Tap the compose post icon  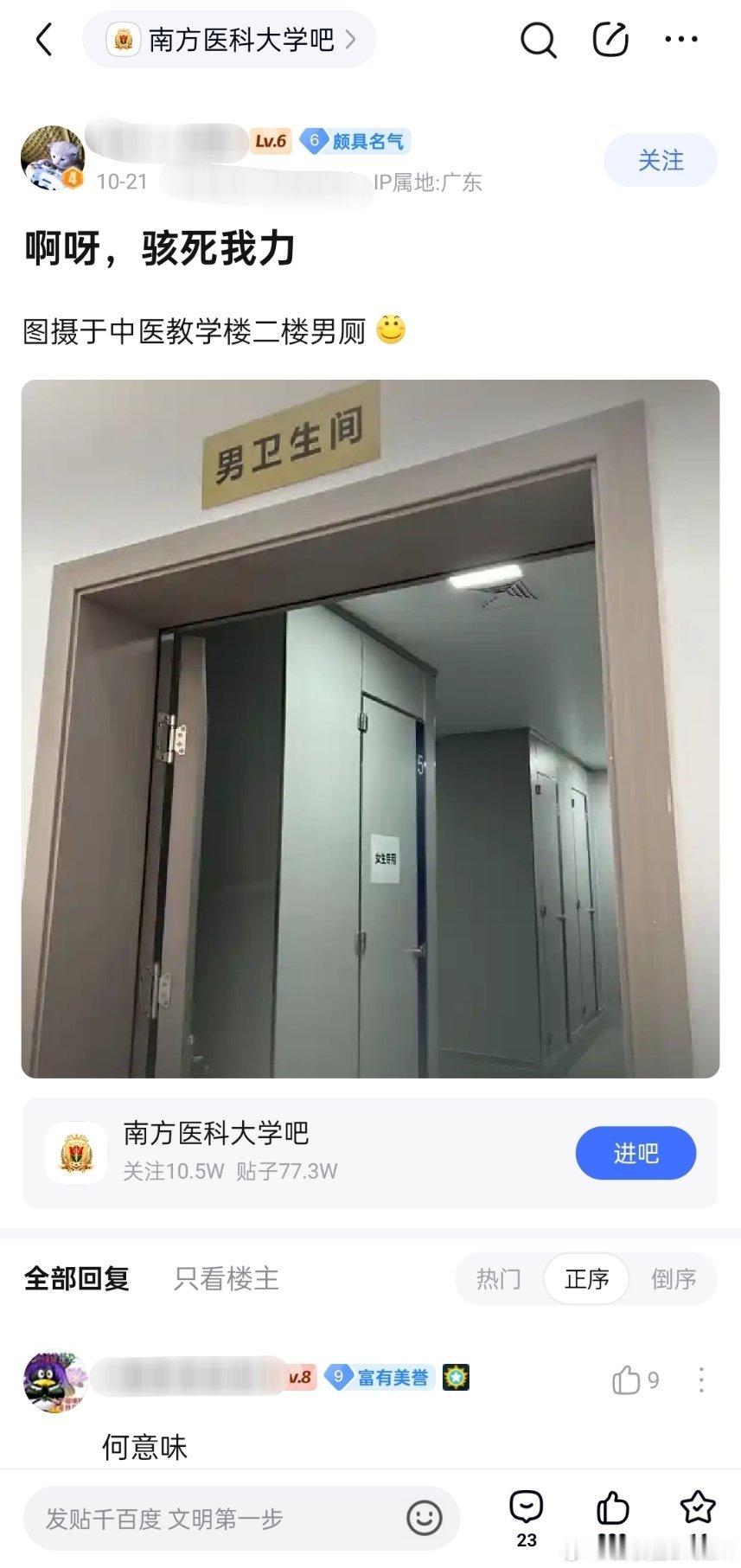610,39
